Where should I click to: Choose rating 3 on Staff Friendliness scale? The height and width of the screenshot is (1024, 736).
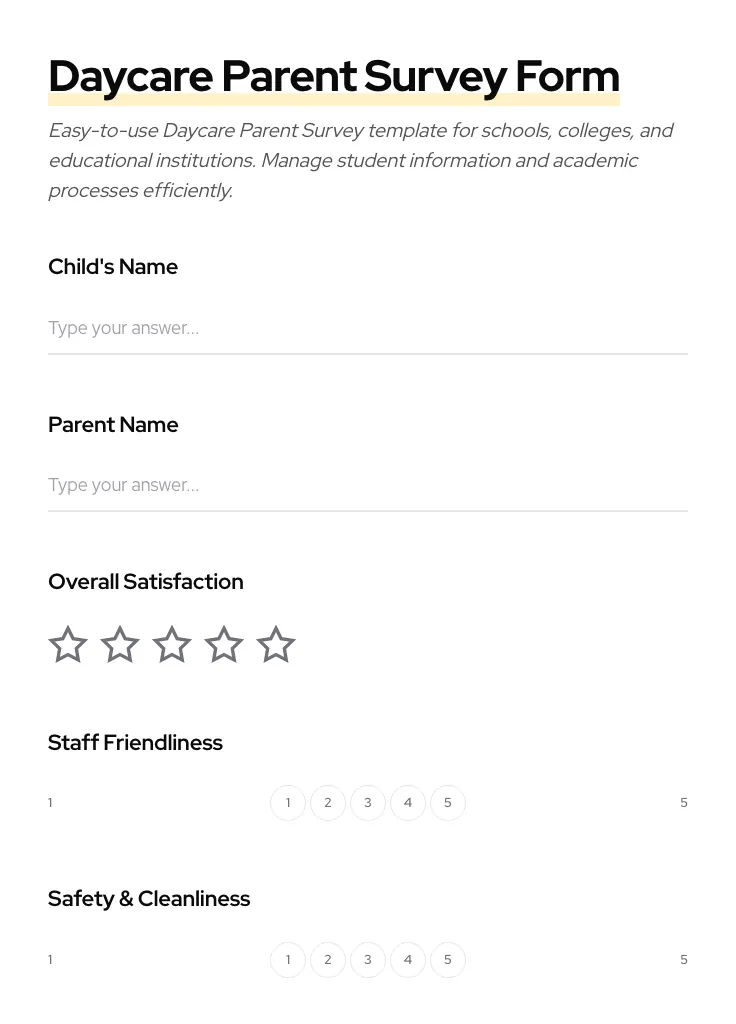point(368,802)
